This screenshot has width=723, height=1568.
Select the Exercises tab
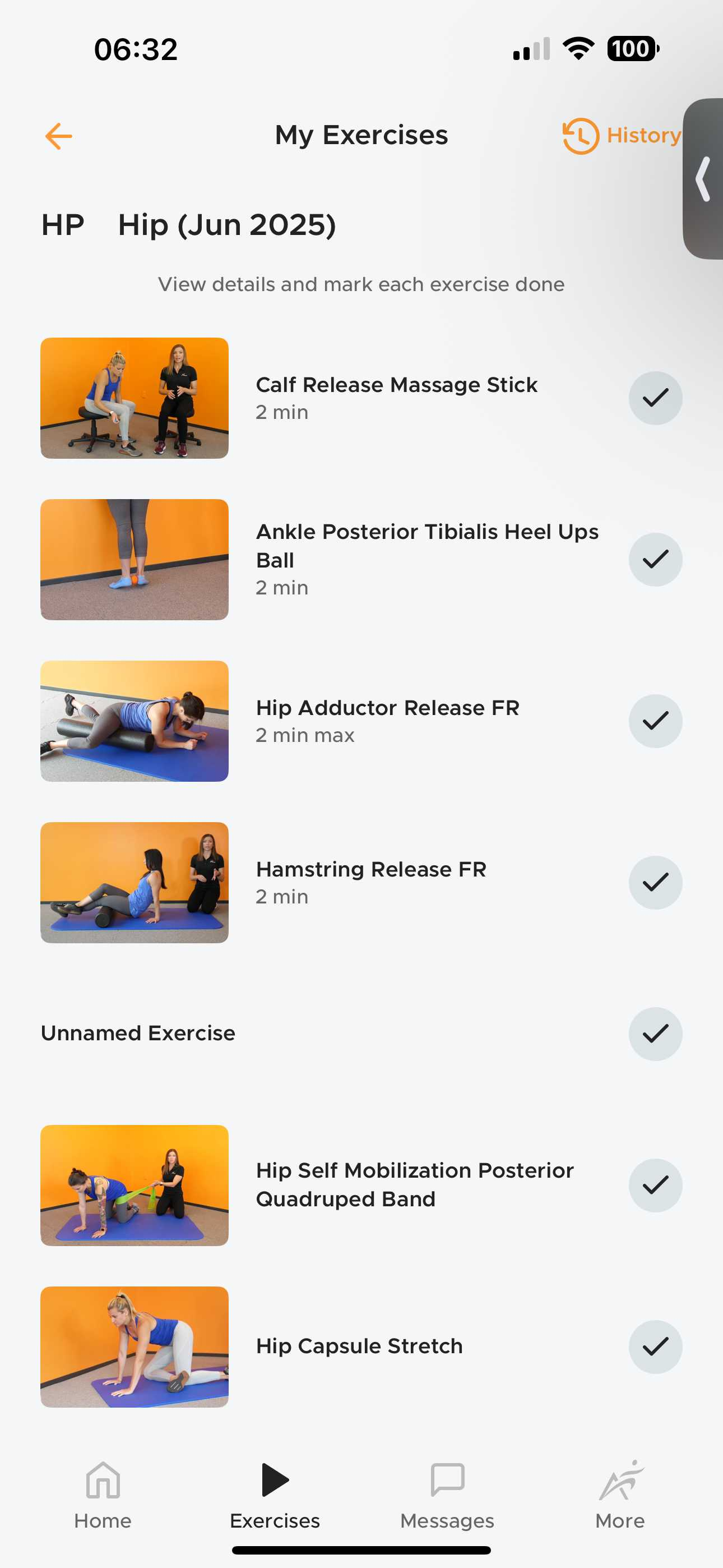click(275, 1495)
